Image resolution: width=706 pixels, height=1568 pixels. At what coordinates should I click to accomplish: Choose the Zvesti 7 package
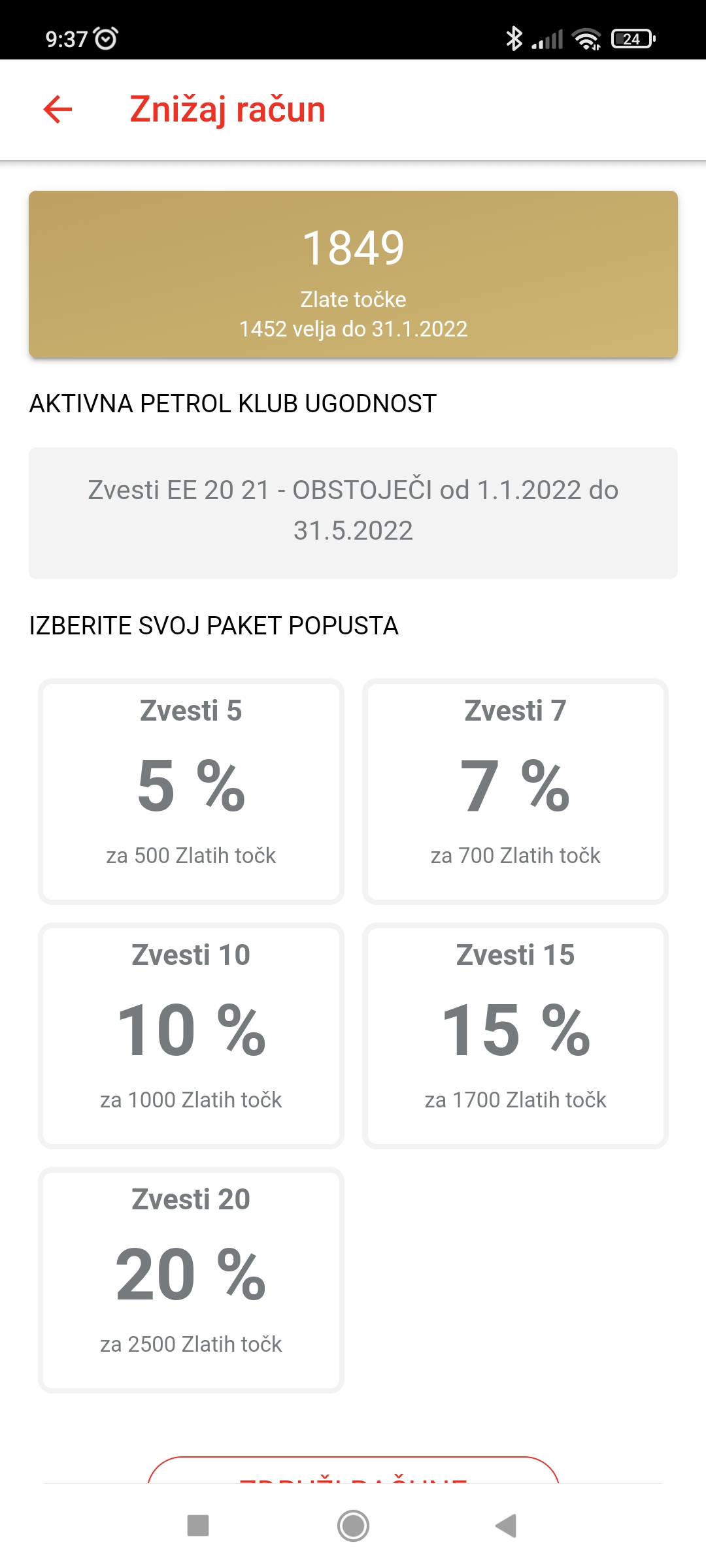pyautogui.click(x=515, y=791)
